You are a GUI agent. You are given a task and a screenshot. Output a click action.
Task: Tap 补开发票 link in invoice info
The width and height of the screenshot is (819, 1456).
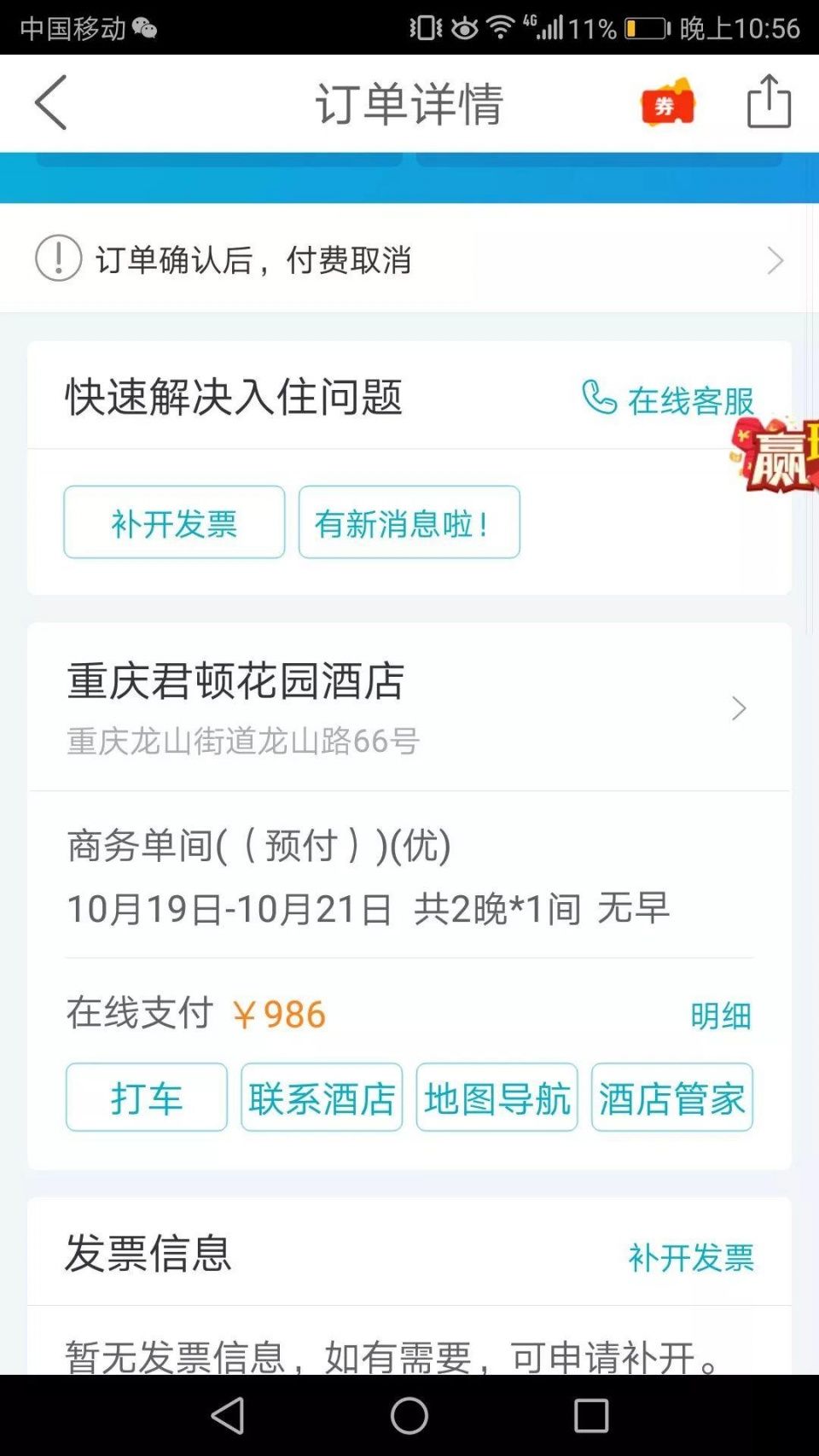691,1256
